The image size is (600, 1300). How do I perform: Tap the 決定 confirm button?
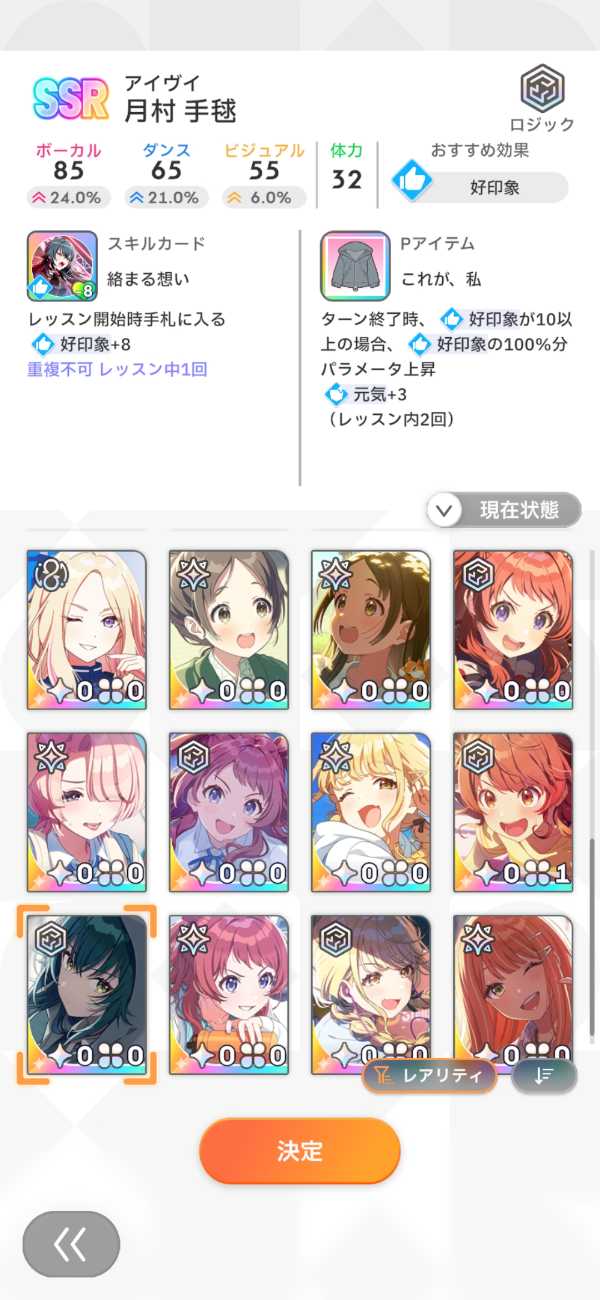[300, 1150]
